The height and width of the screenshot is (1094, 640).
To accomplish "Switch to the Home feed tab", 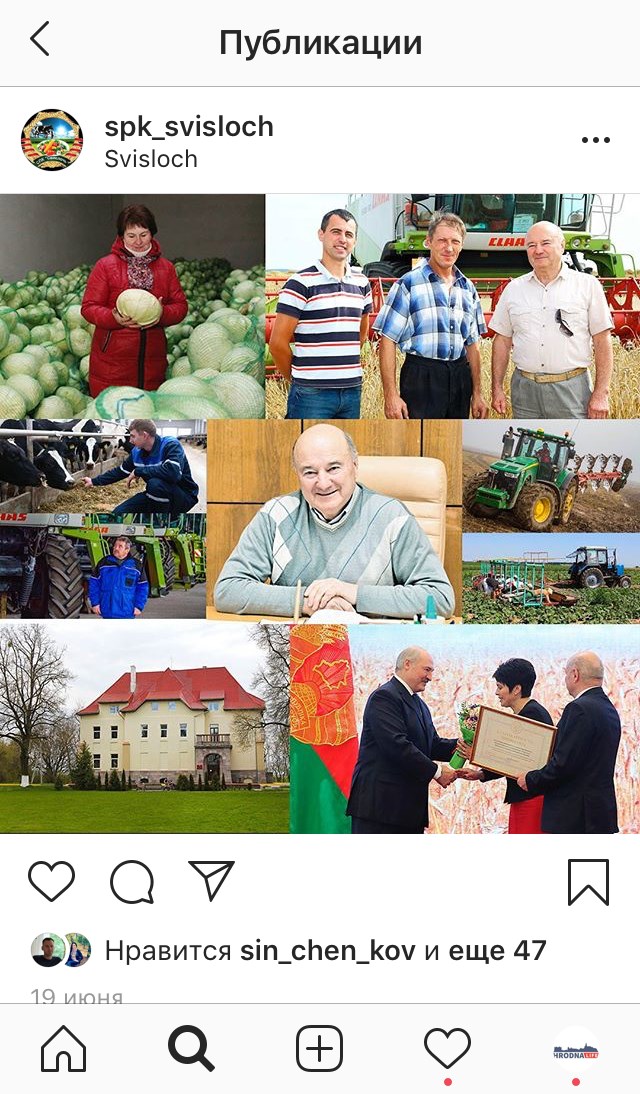I will pyautogui.click(x=63, y=1050).
